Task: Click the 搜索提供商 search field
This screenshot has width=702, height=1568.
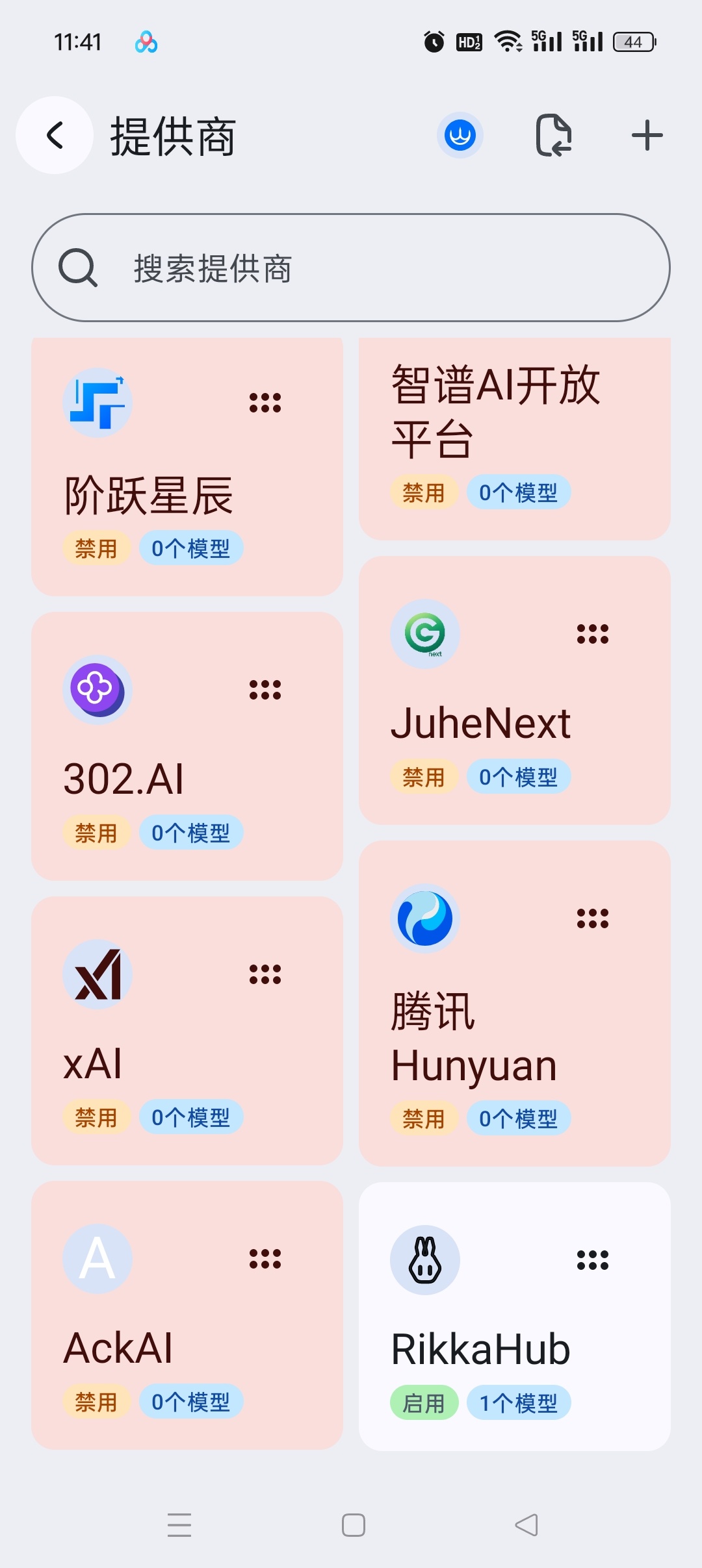Action: (351, 269)
